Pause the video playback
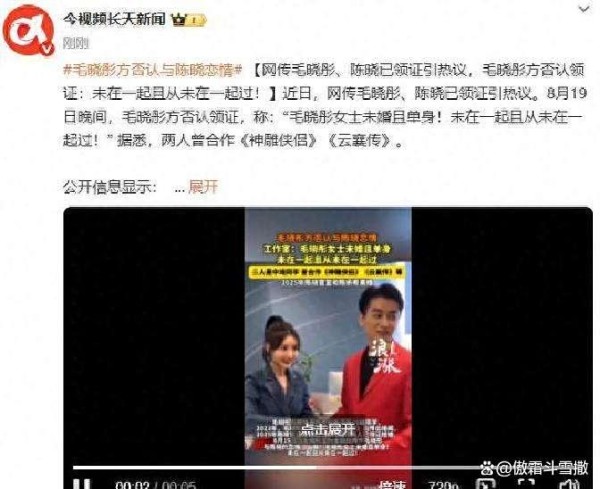This screenshot has height=489, width=600. point(83,483)
